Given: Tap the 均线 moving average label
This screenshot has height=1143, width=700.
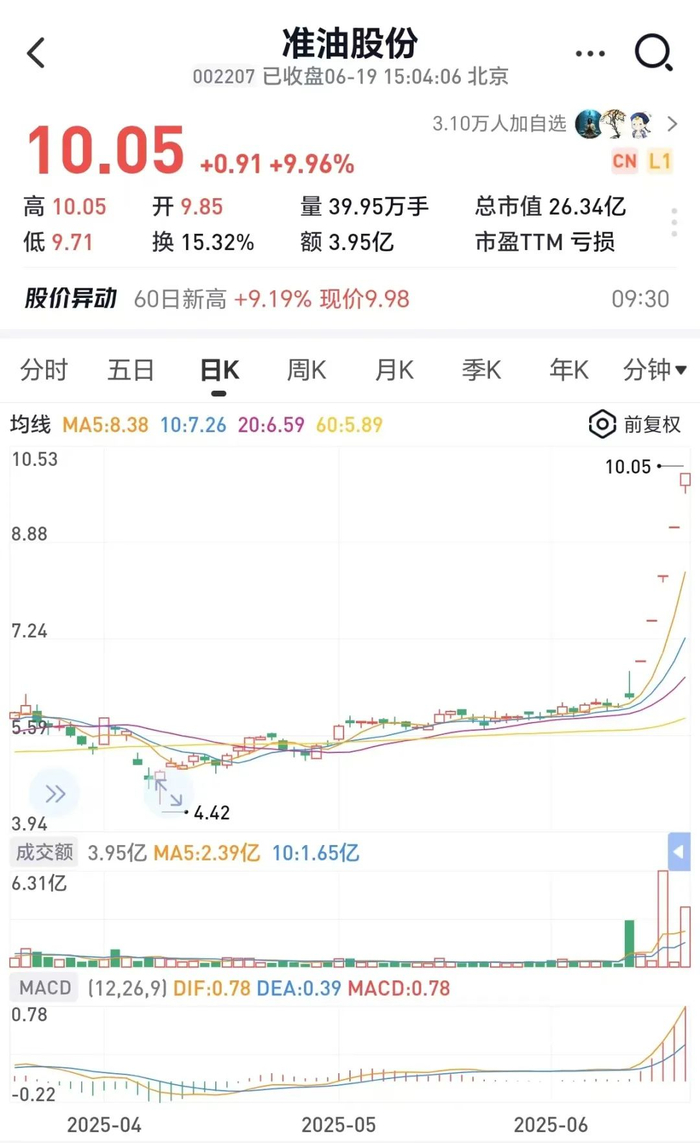Looking at the screenshot, I should (x=30, y=425).
